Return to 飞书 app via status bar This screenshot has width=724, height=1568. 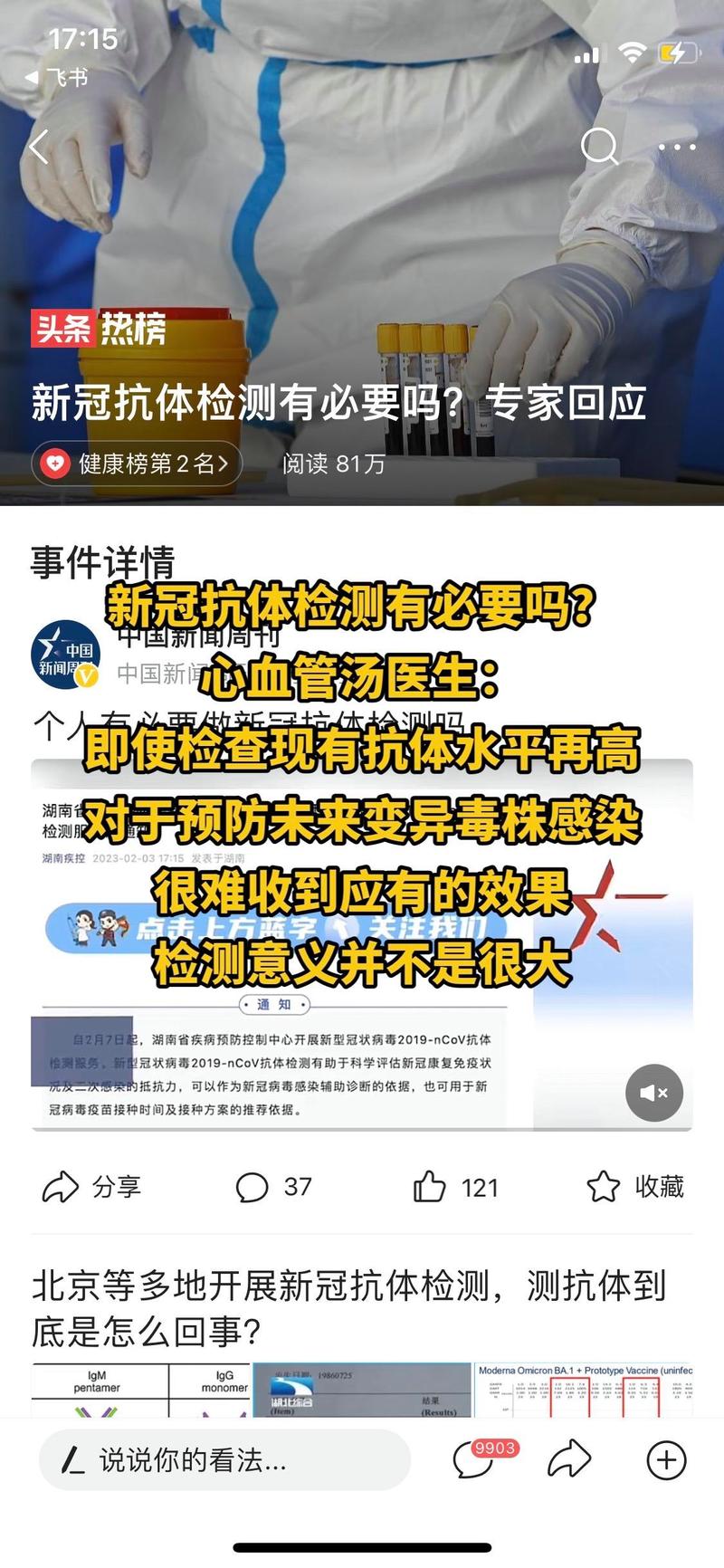[56, 78]
